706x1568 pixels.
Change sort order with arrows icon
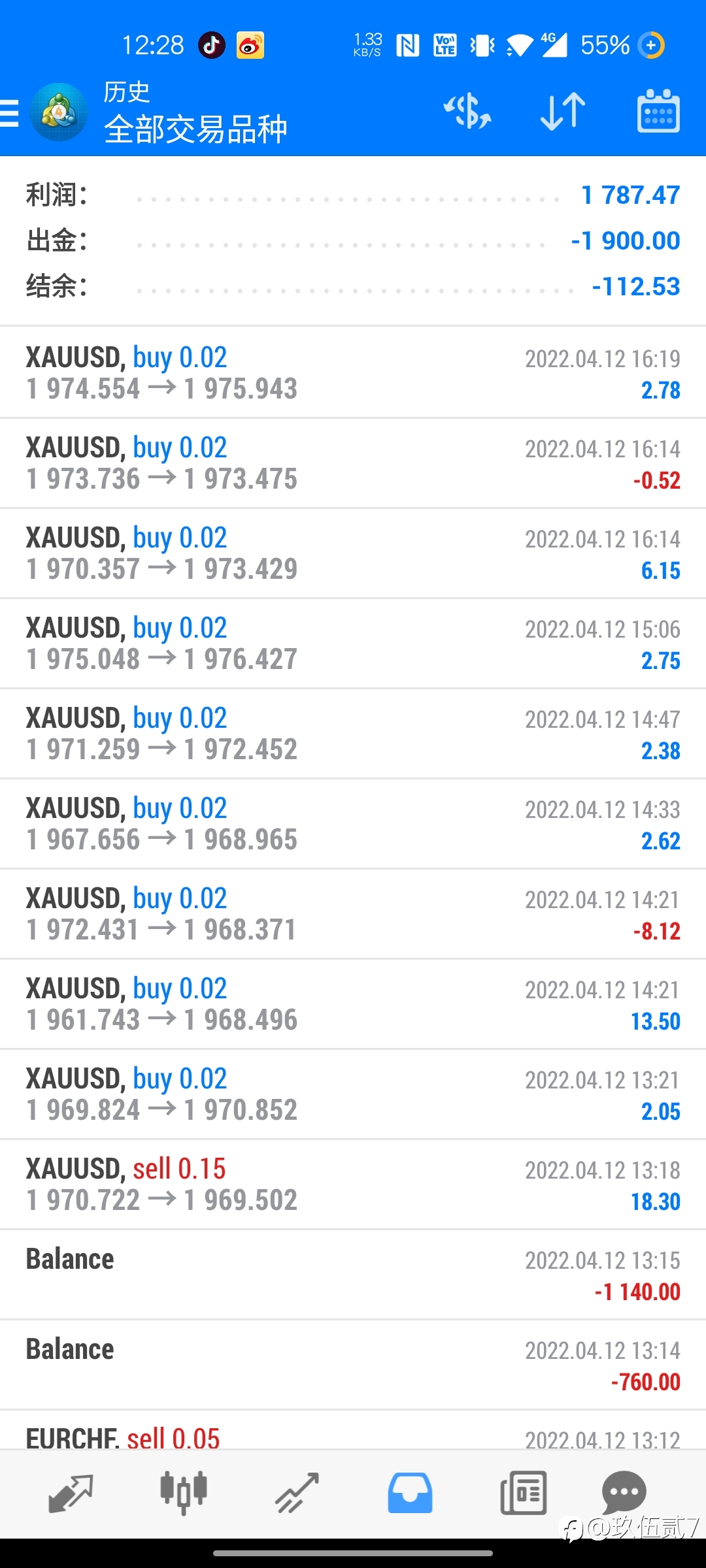(x=563, y=112)
